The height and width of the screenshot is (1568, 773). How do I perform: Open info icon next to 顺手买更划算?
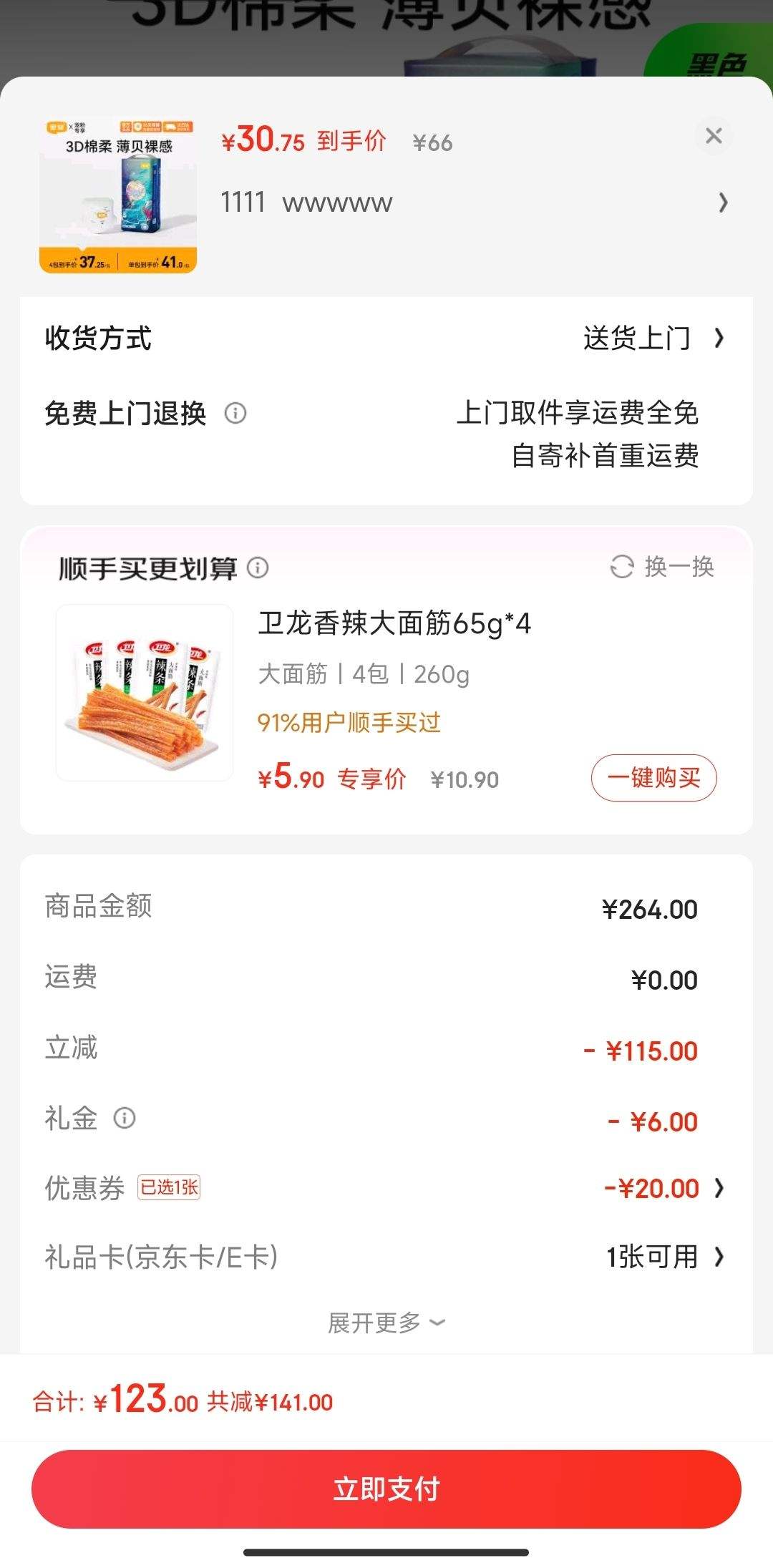258,568
